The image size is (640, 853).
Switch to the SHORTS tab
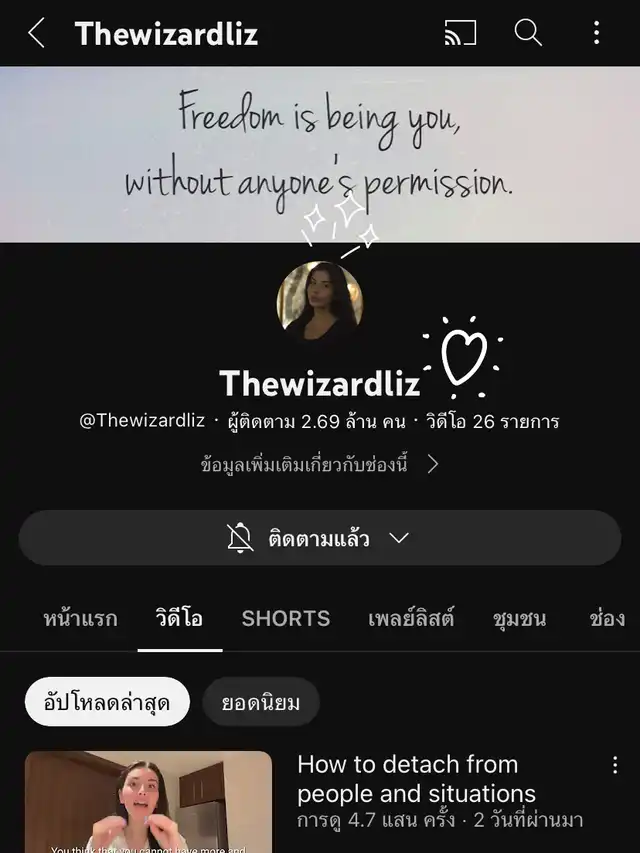point(286,618)
